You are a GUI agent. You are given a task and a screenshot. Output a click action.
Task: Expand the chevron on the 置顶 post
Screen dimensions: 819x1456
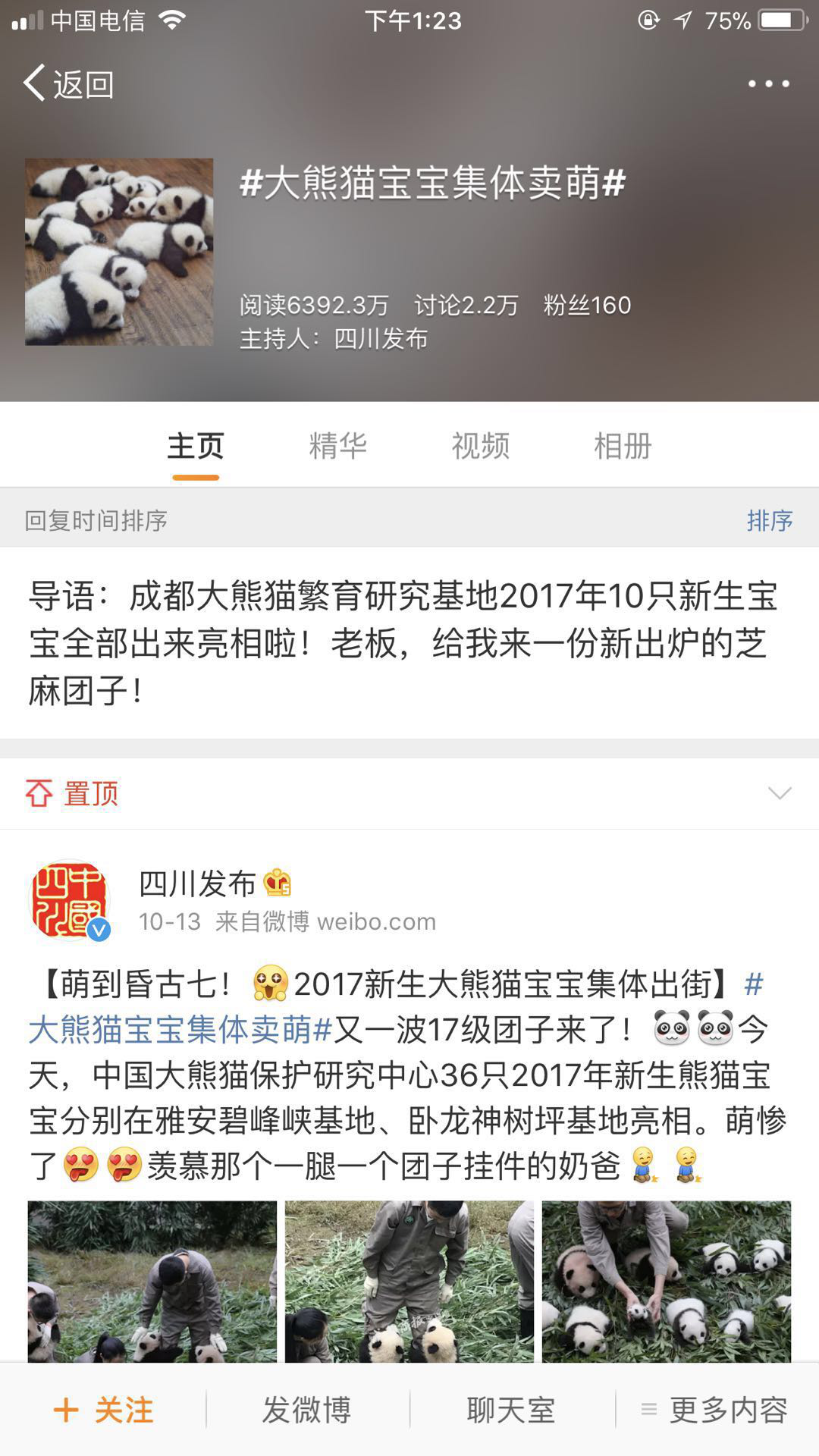pos(779,793)
